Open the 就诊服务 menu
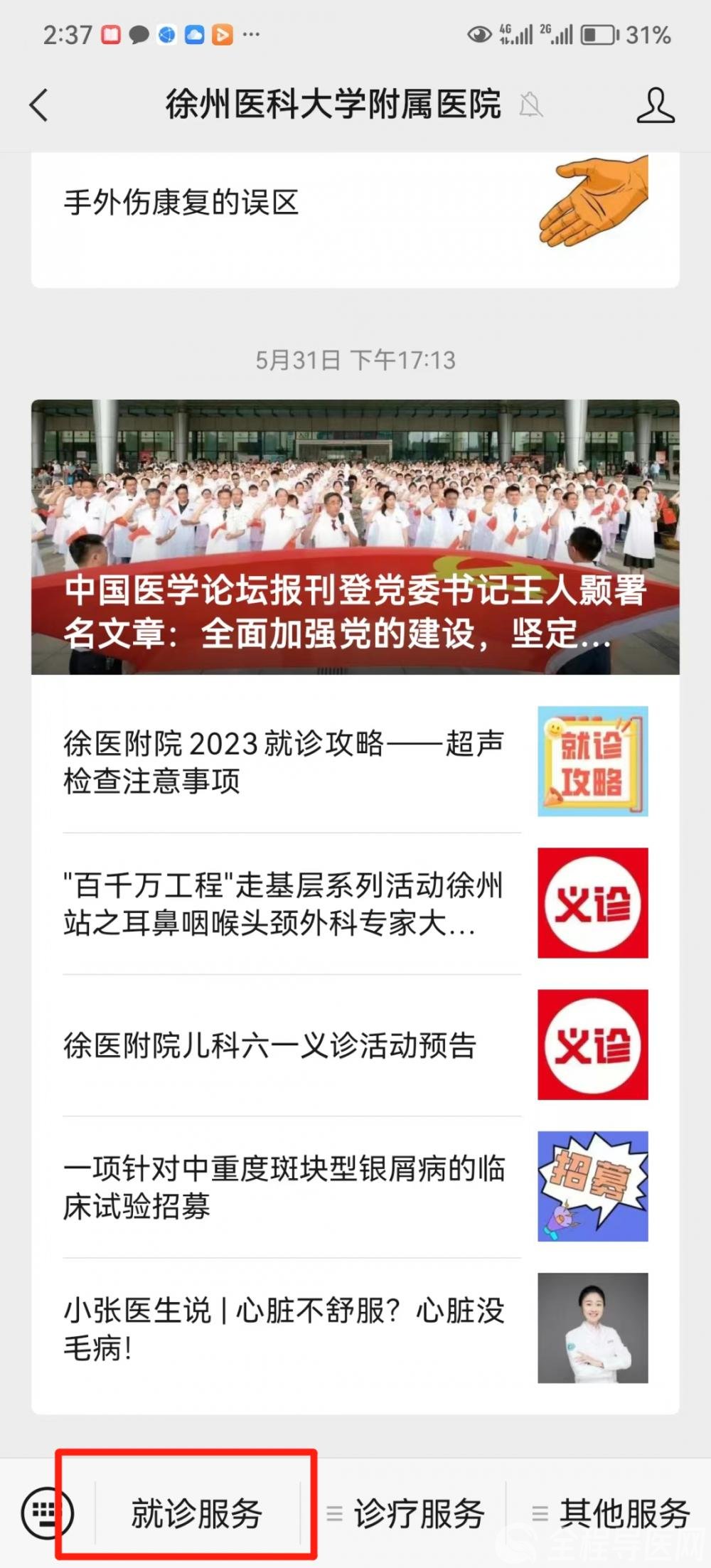This screenshot has height=1568, width=711. (x=197, y=1513)
